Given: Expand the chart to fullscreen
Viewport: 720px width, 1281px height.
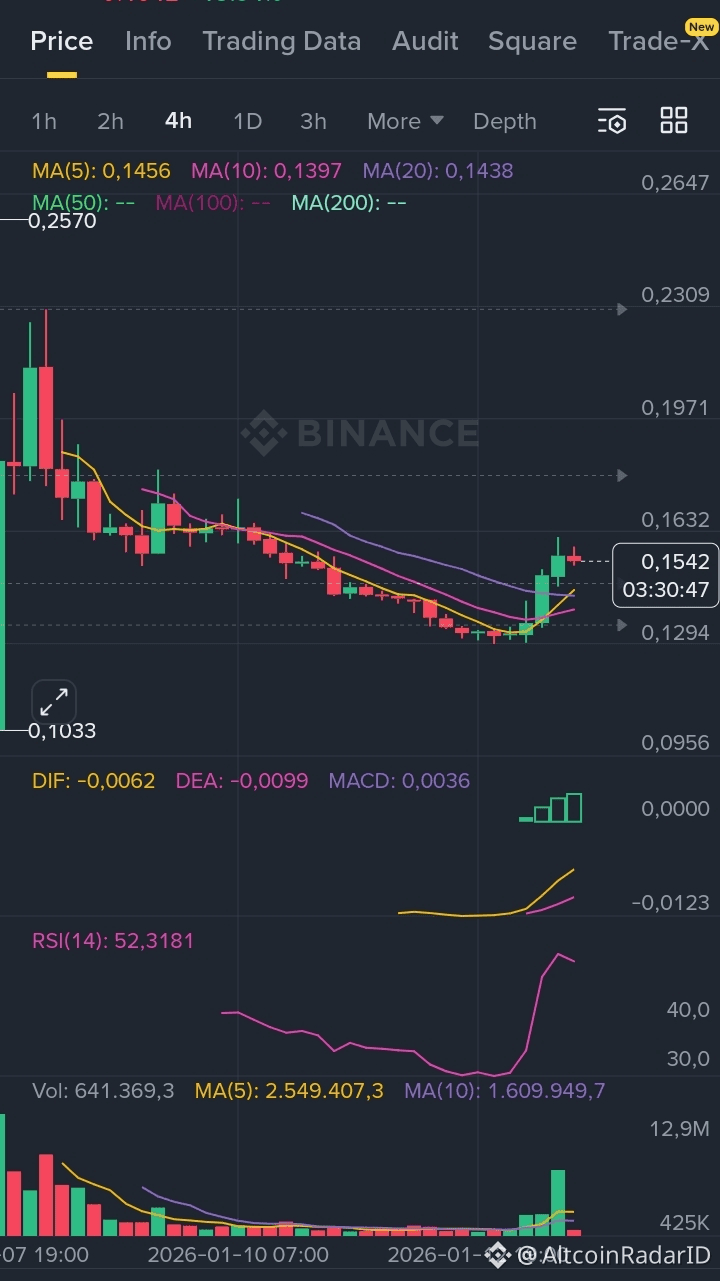Looking at the screenshot, I should coord(54,700).
